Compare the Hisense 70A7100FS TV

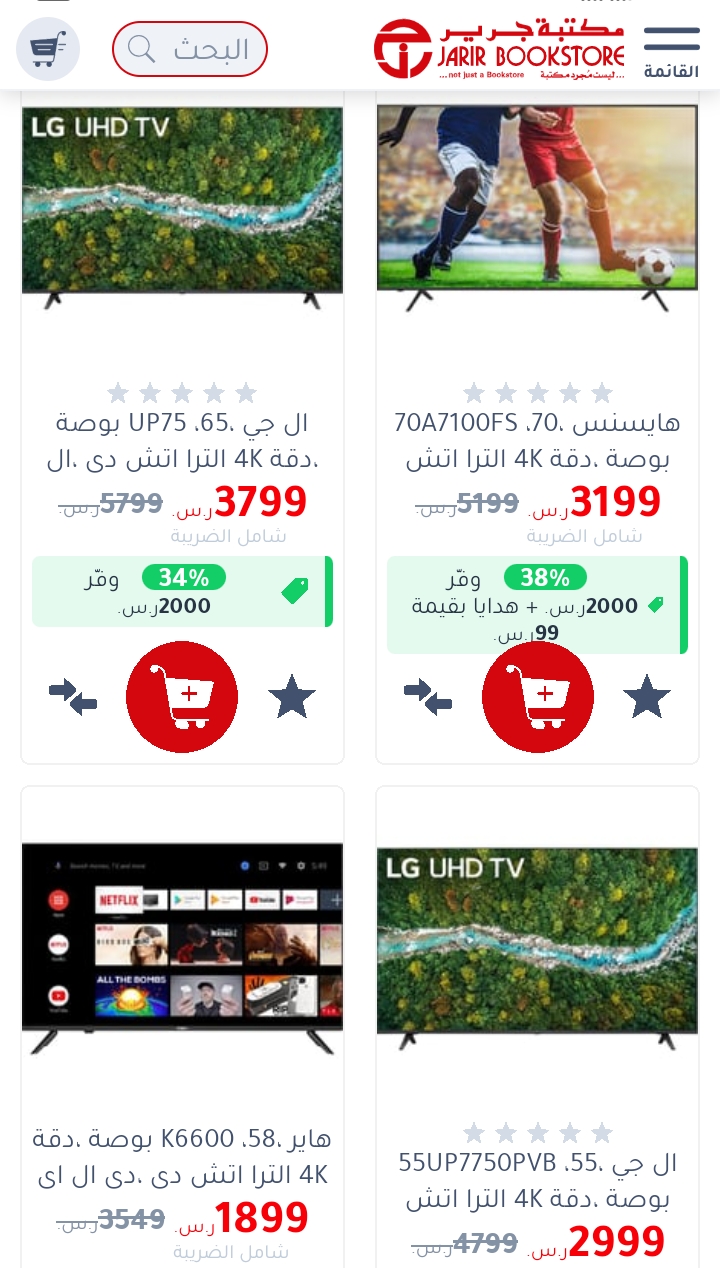428,696
